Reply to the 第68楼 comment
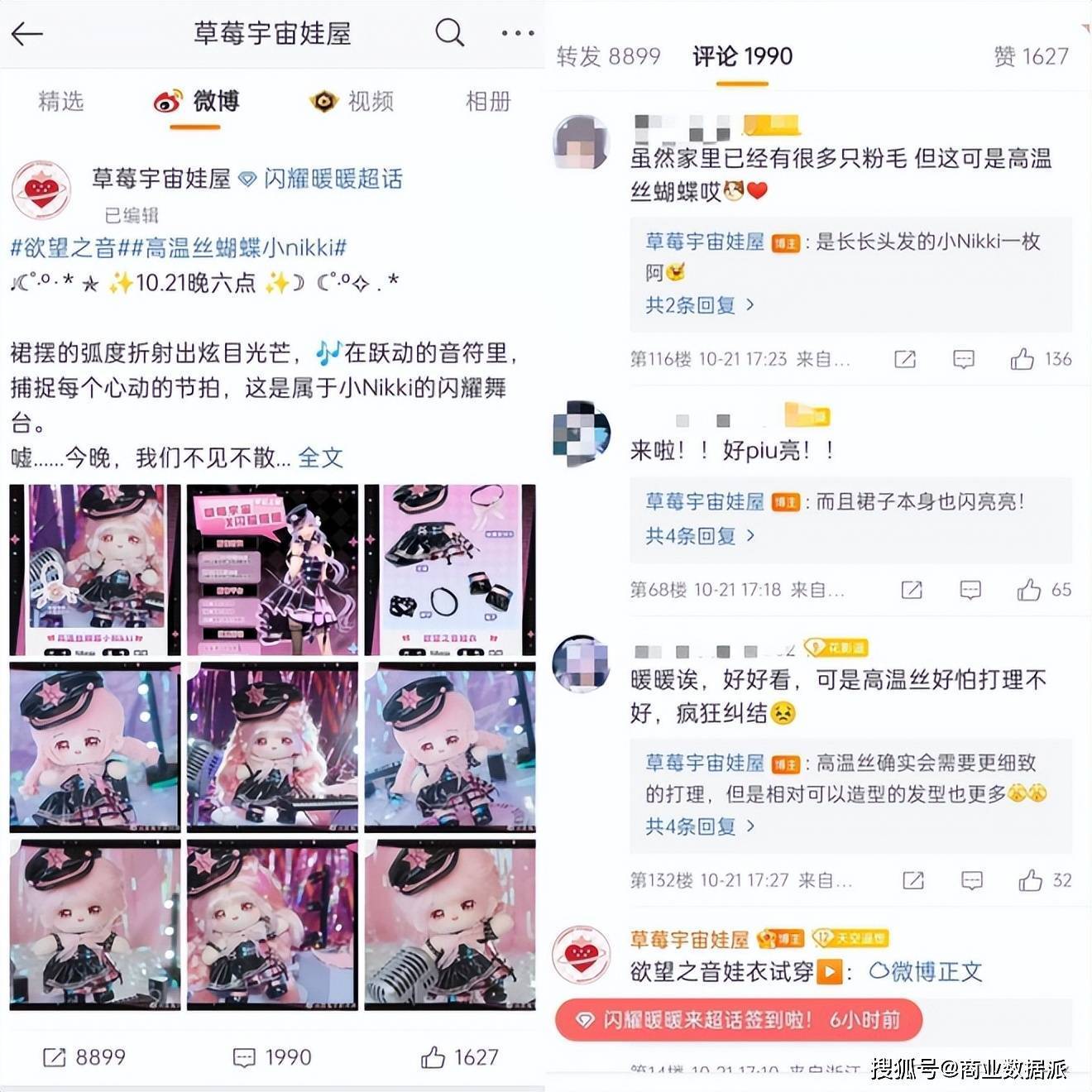The image size is (1092, 1092). click(x=970, y=590)
